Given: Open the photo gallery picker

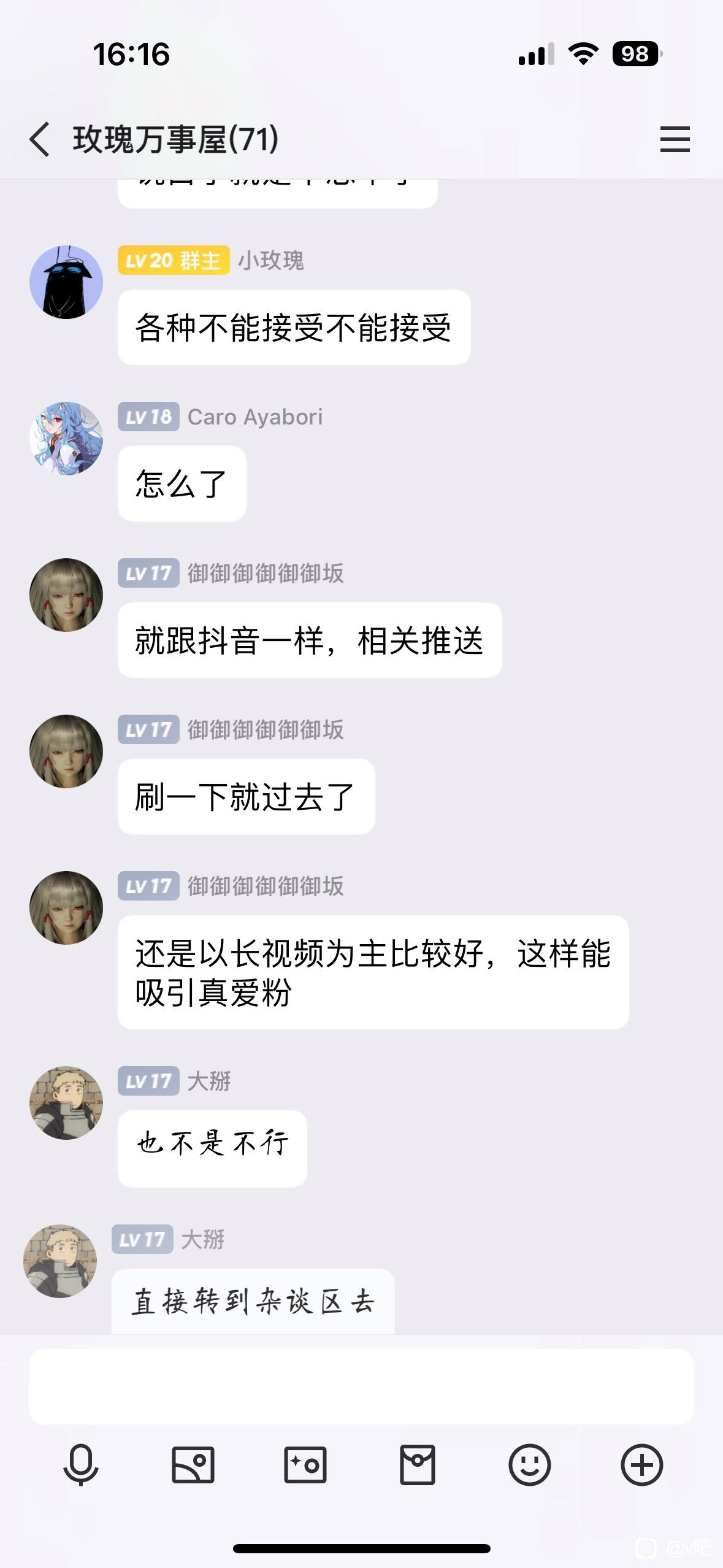Looking at the screenshot, I should click(x=193, y=1465).
